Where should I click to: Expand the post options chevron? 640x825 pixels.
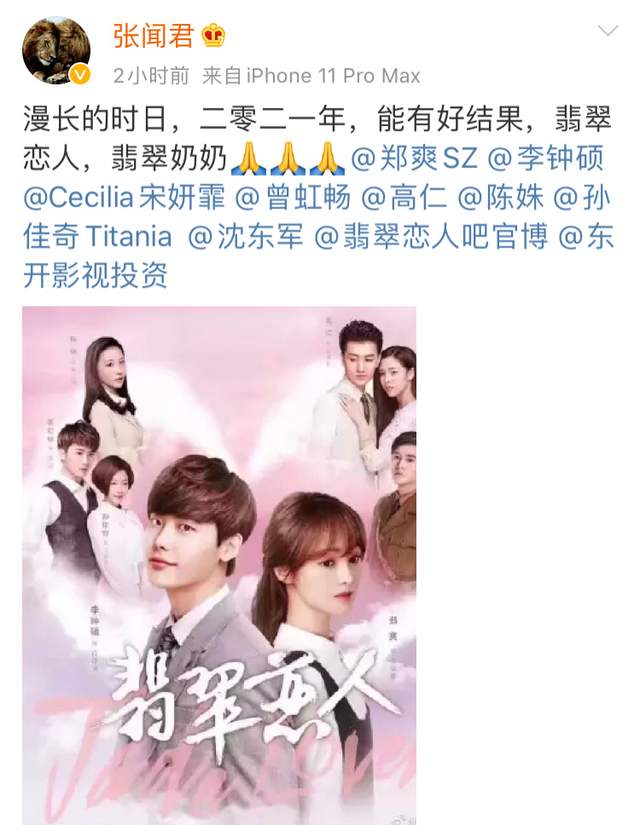click(607, 32)
